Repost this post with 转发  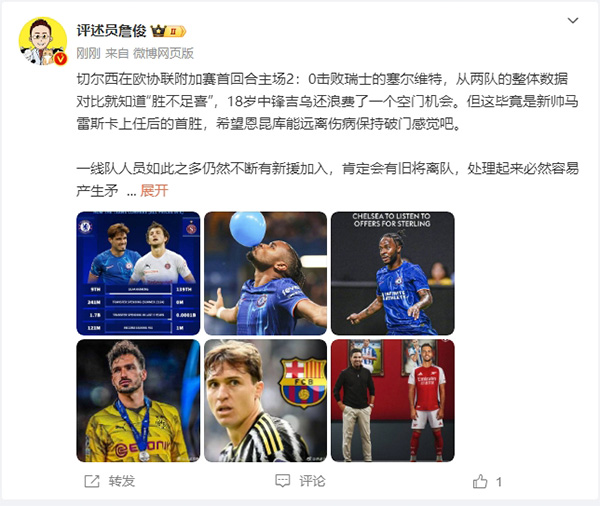coord(110,481)
